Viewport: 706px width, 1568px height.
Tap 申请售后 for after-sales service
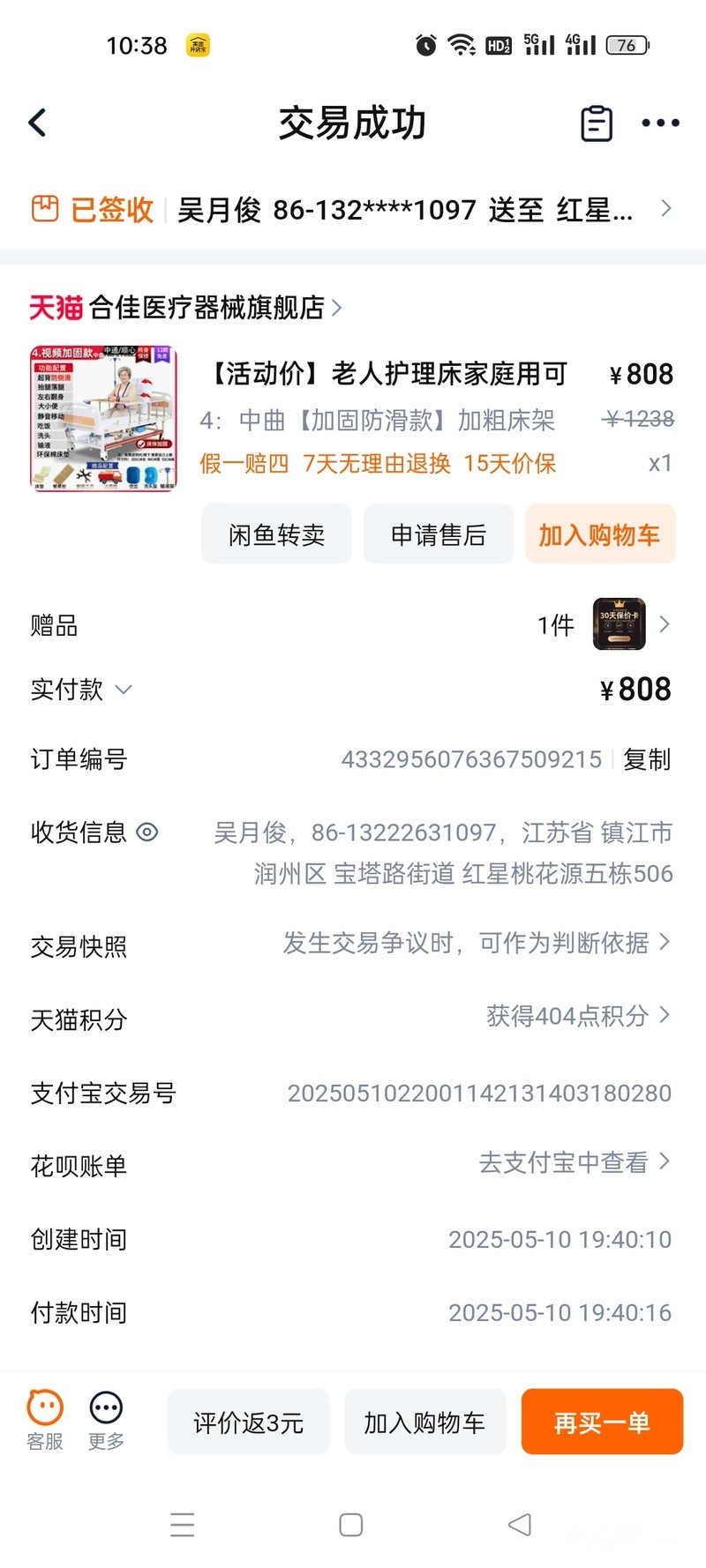(x=438, y=534)
